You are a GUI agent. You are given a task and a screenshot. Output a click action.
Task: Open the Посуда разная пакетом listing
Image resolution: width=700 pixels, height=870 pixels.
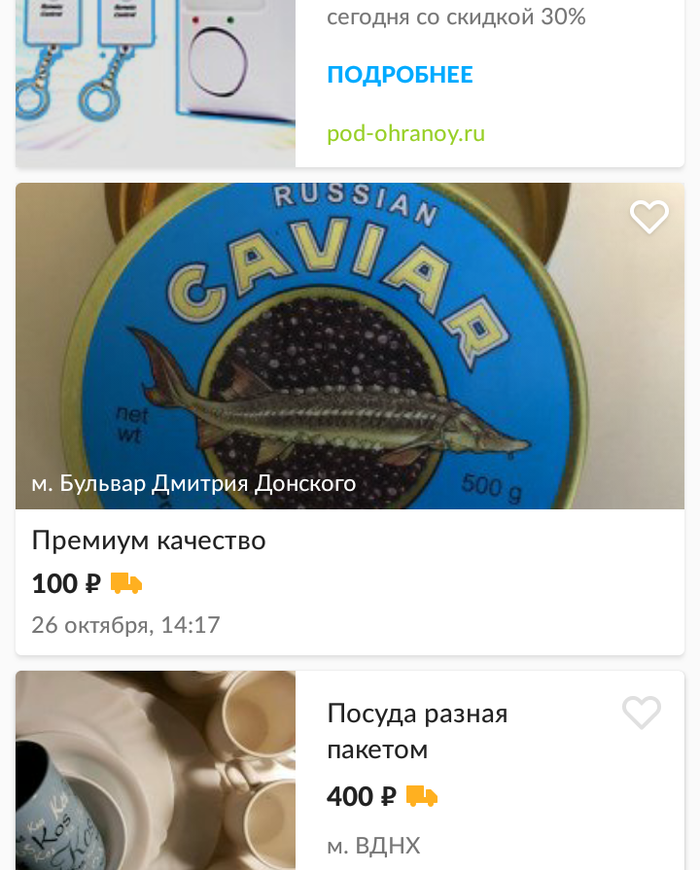click(x=417, y=731)
